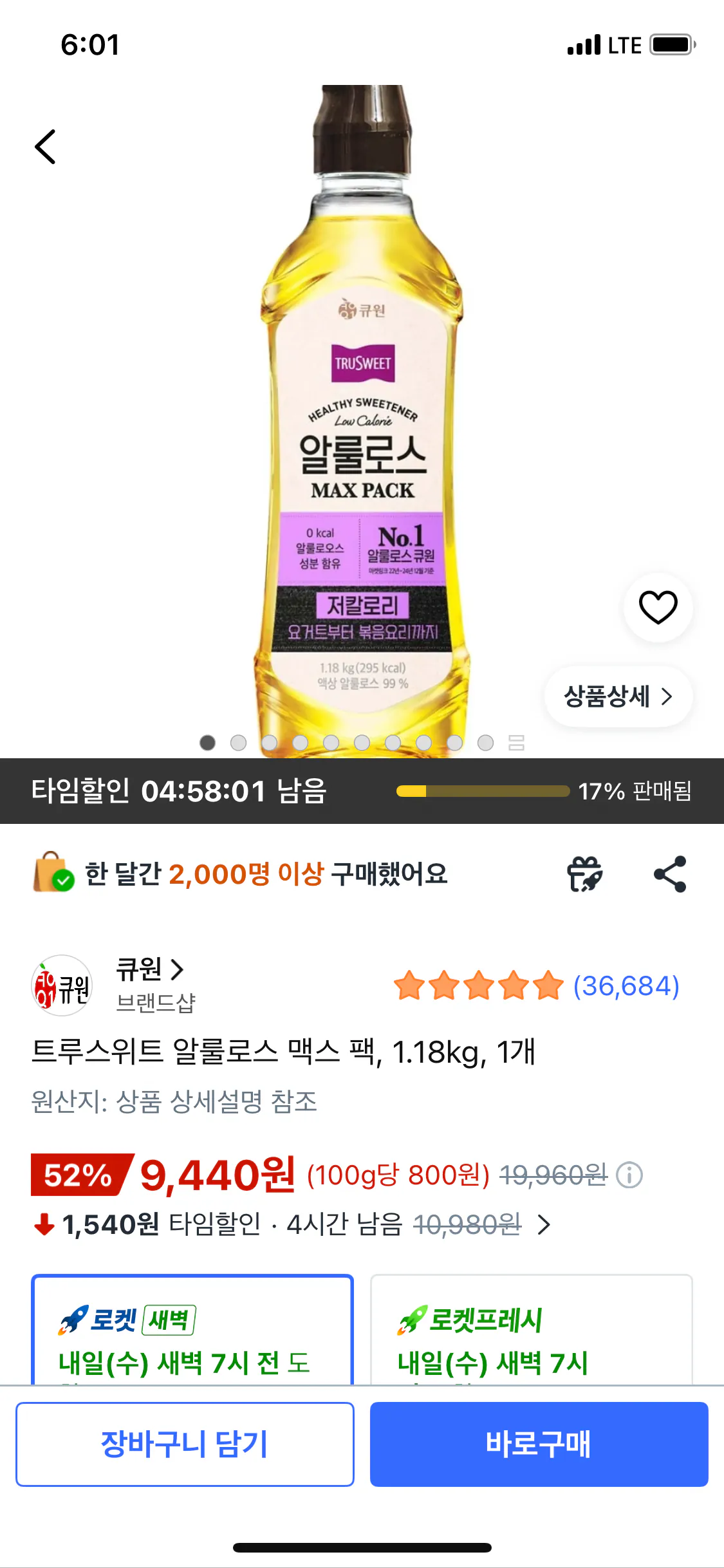Open the share icon to share product
Screen dimensions: 724x1568
[671, 875]
